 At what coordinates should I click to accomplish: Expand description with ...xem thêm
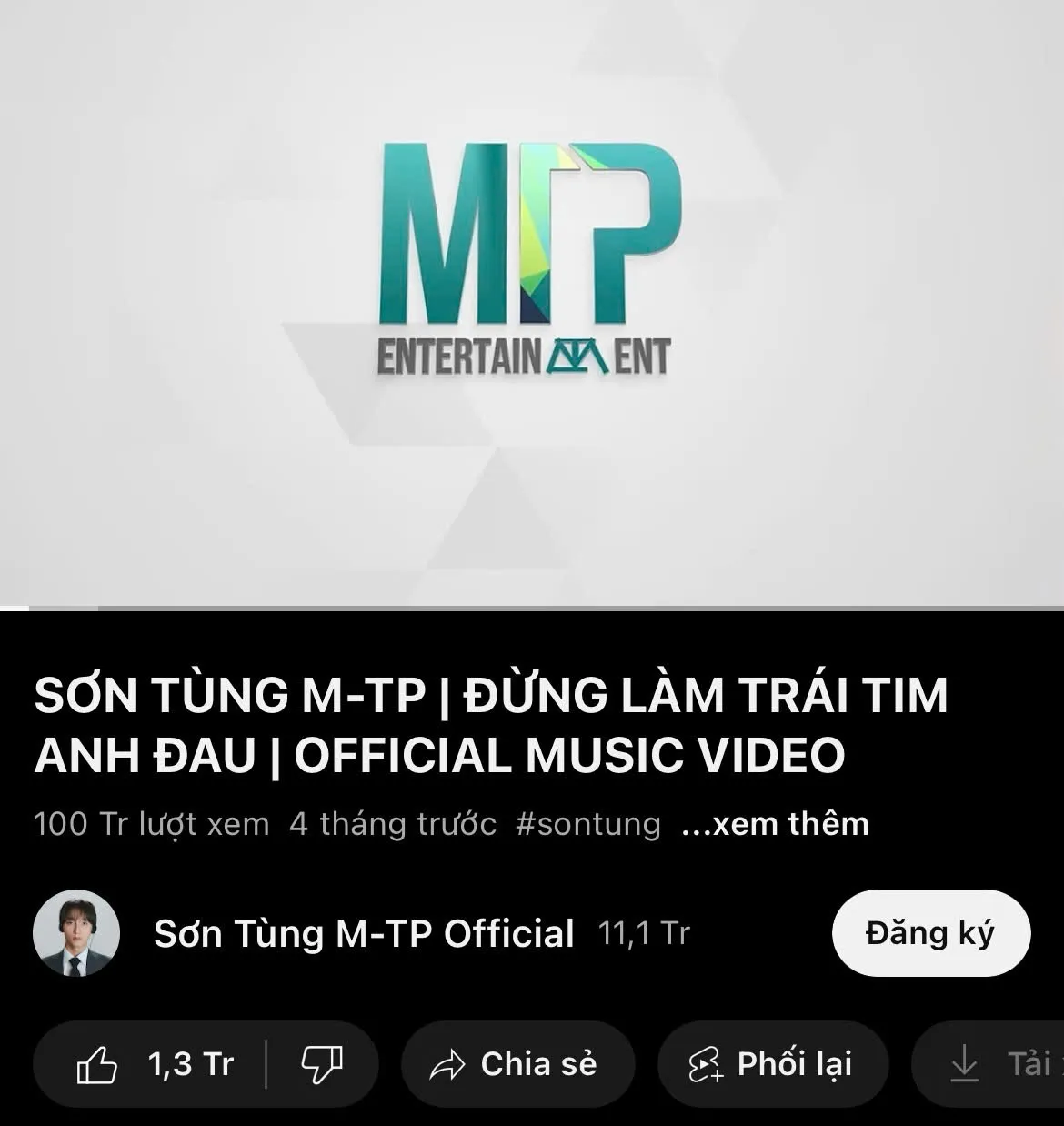pyautogui.click(x=775, y=824)
